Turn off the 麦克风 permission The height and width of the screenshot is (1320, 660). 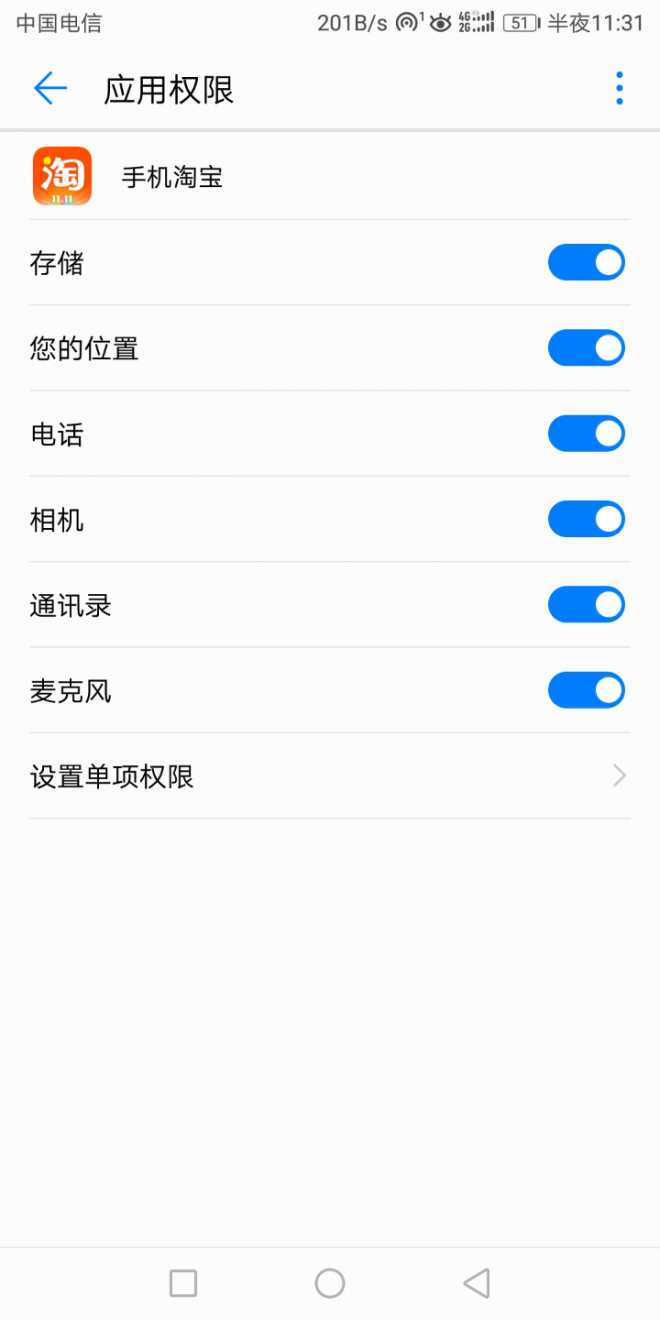[x=586, y=690]
